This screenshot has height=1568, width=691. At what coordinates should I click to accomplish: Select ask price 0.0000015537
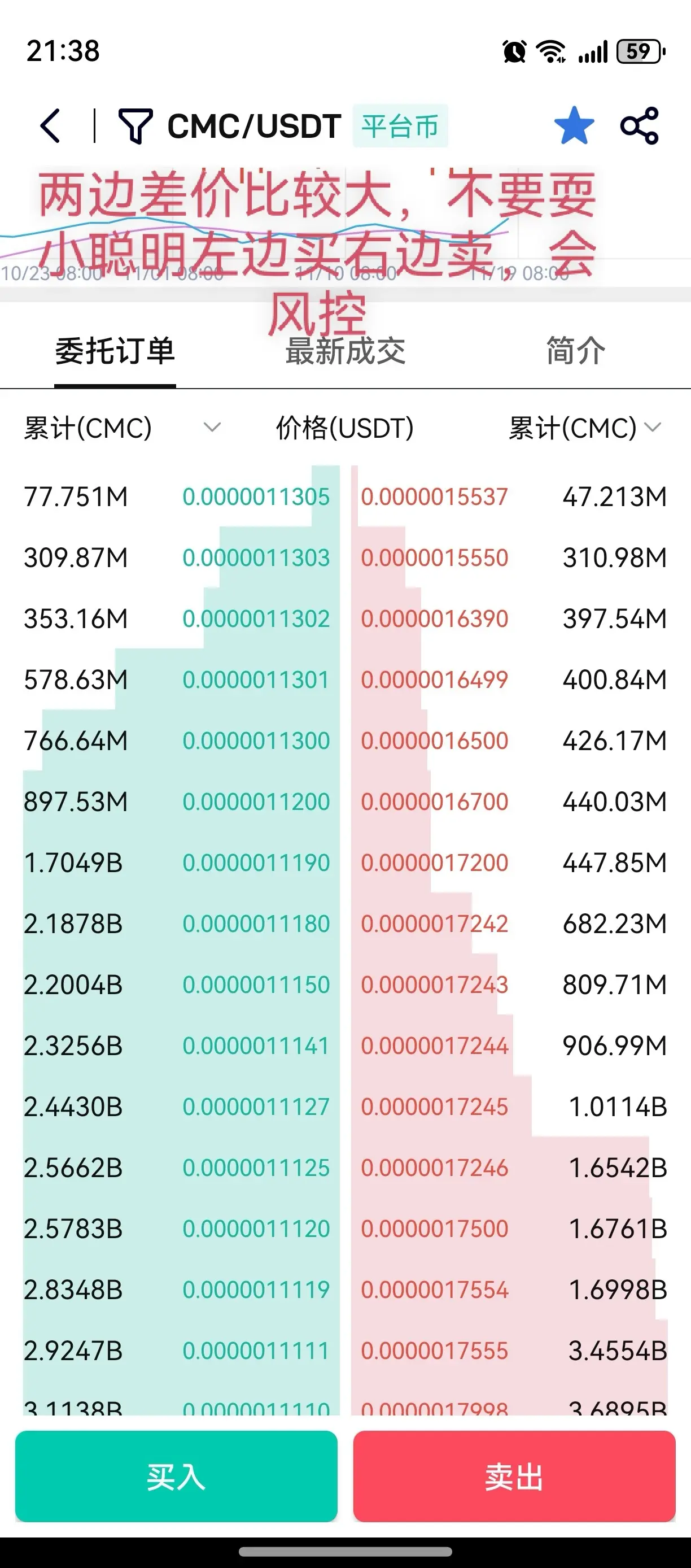click(x=434, y=496)
